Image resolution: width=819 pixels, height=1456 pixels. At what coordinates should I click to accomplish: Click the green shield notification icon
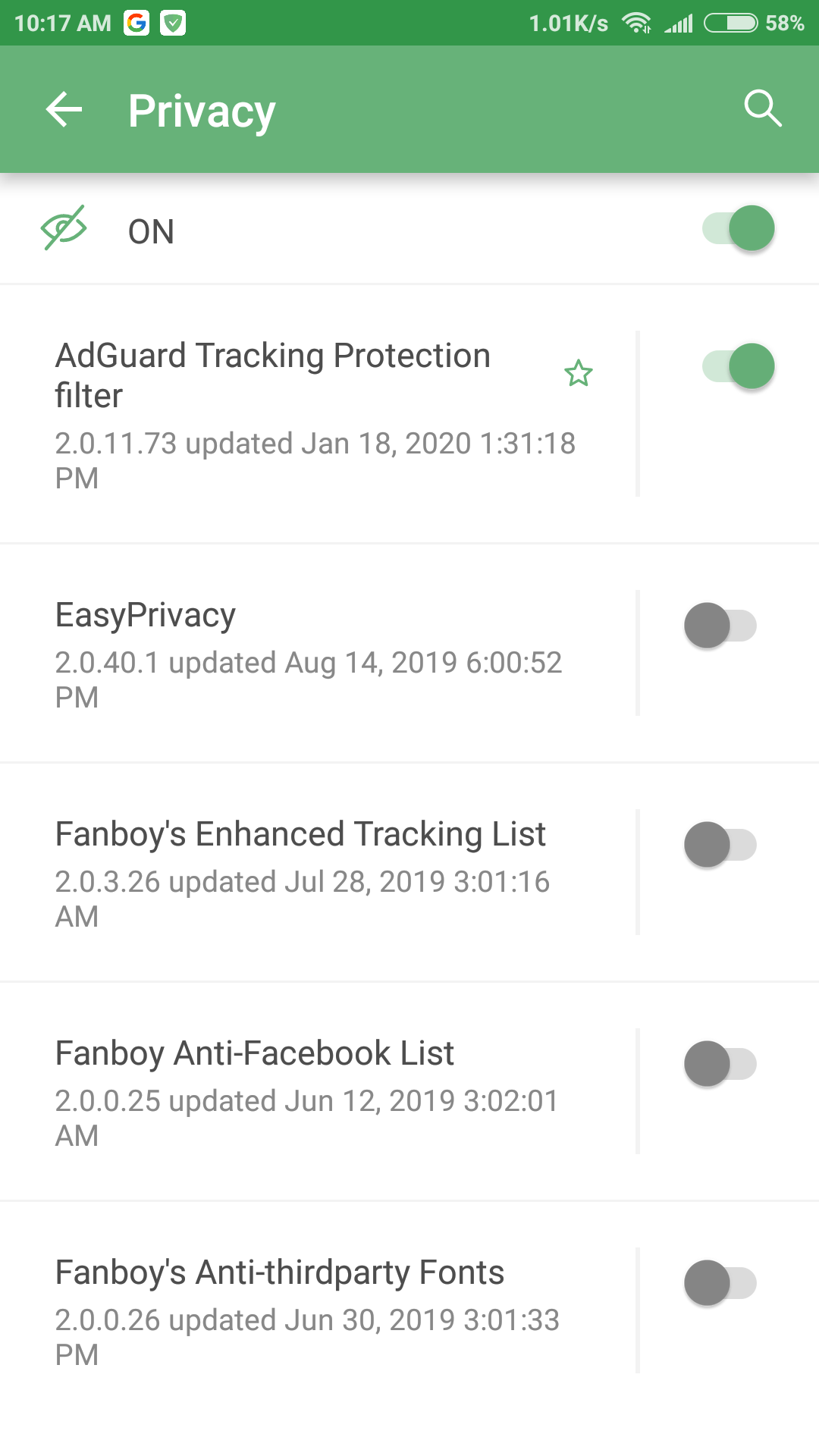174,23
